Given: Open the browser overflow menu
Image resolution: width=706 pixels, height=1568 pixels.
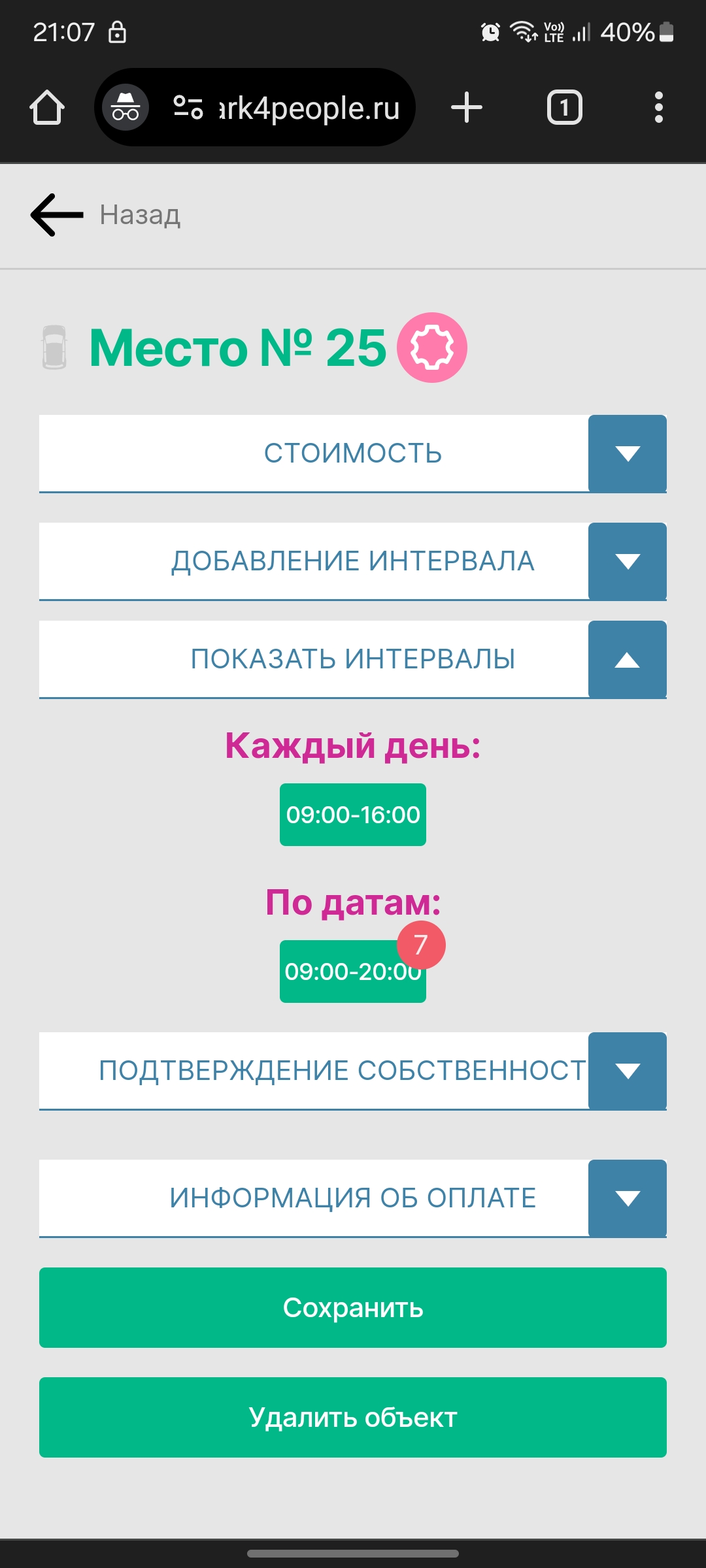Looking at the screenshot, I should coord(658,108).
